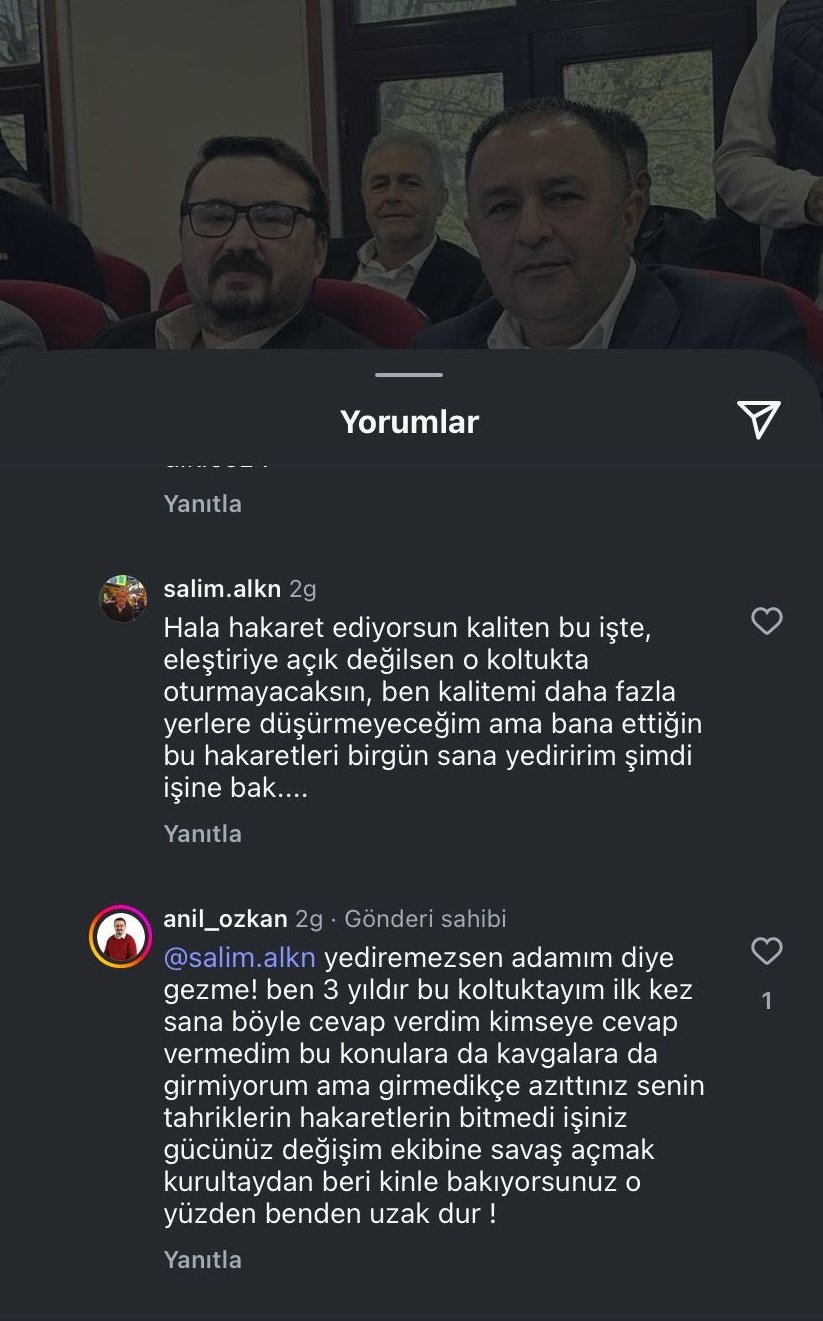Tap the drag handle above Yorumlar
The height and width of the screenshot is (1321, 823).
[x=409, y=375]
